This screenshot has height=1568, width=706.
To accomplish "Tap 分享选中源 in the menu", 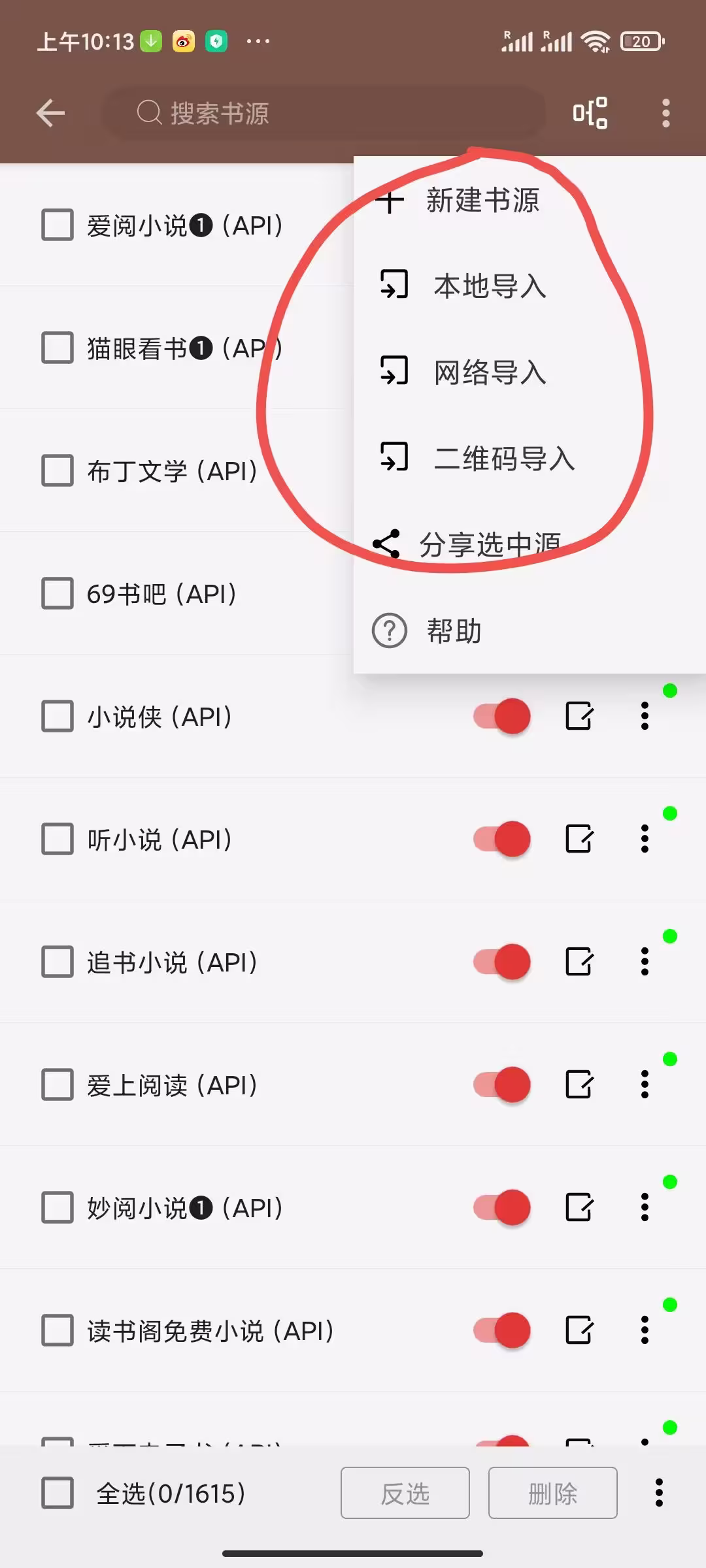I will (489, 544).
